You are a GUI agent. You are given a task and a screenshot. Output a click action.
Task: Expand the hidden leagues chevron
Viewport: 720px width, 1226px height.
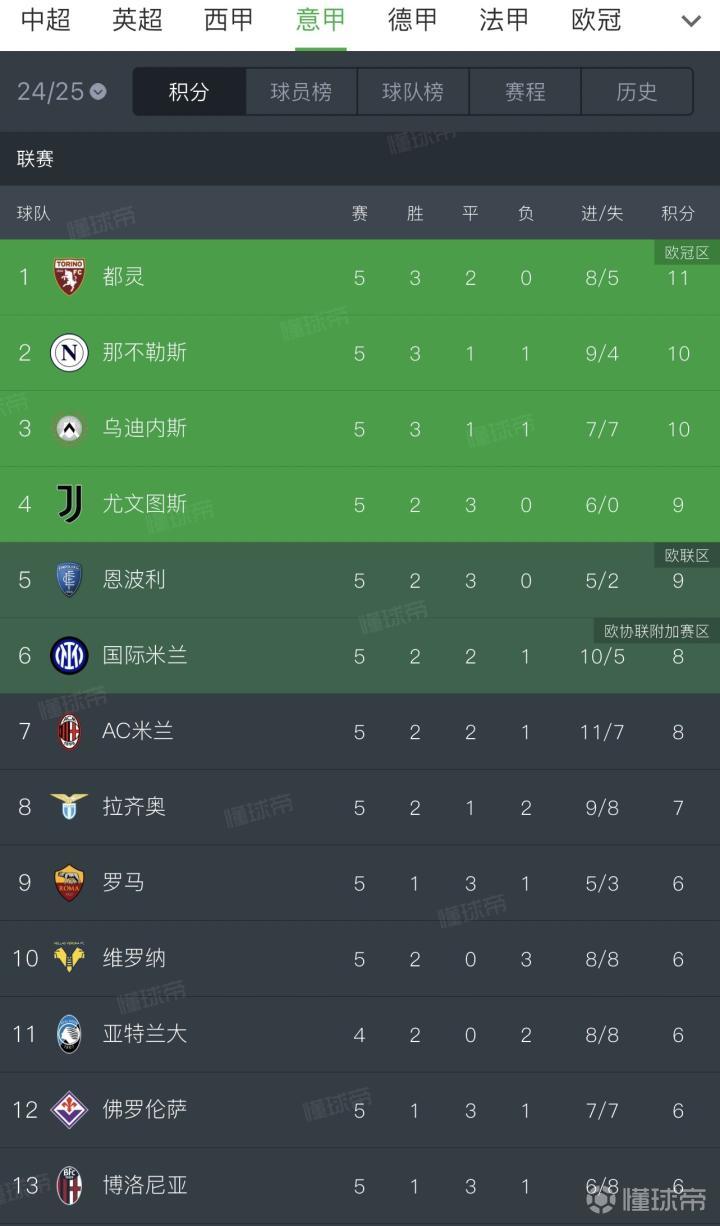[x=690, y=18]
